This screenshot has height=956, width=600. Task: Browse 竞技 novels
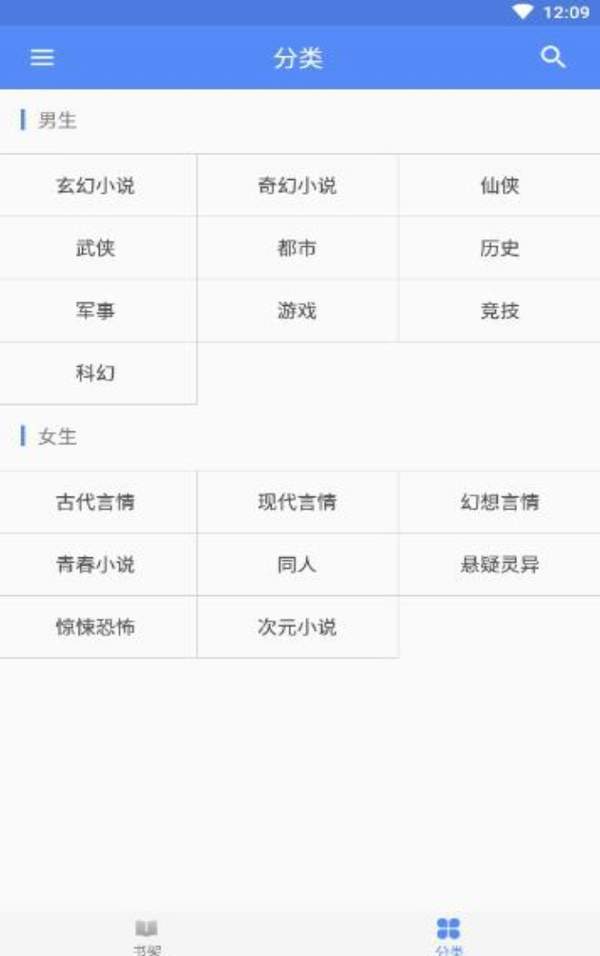coord(499,311)
